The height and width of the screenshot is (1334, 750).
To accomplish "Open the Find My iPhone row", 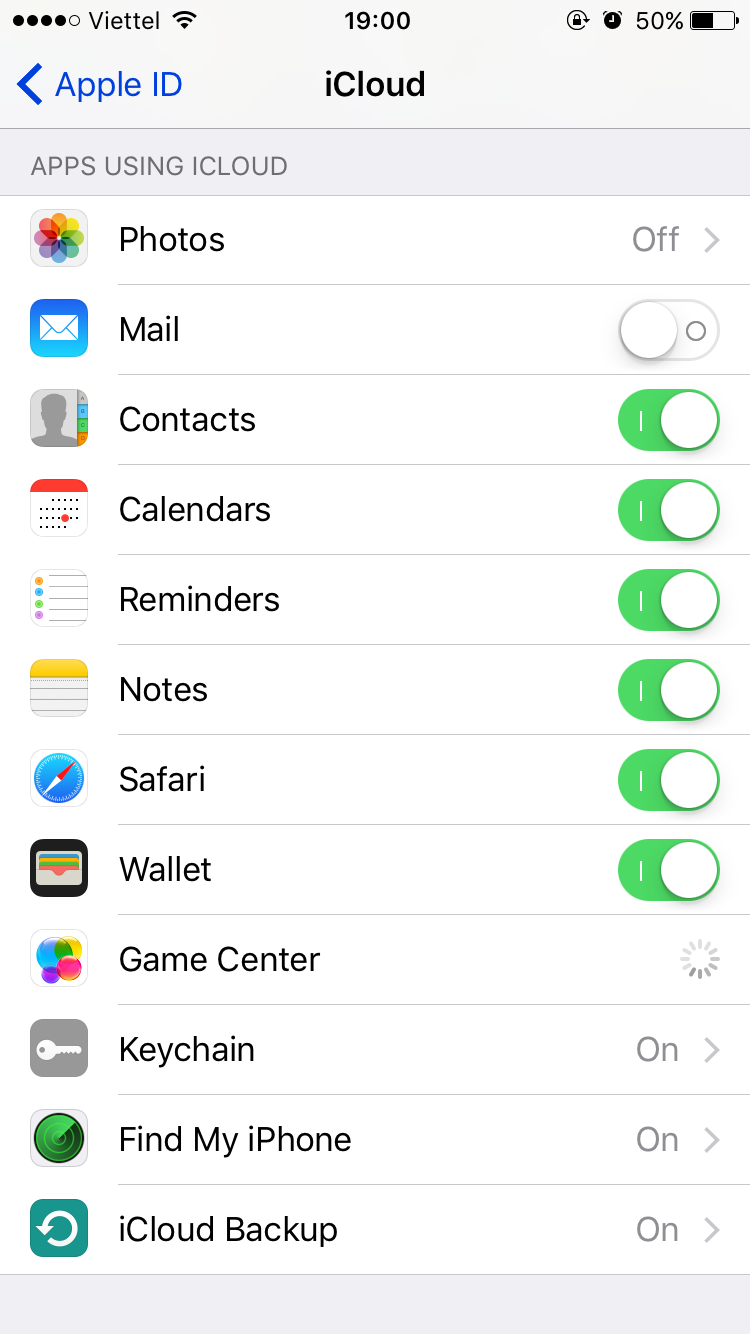I will [x=375, y=1140].
